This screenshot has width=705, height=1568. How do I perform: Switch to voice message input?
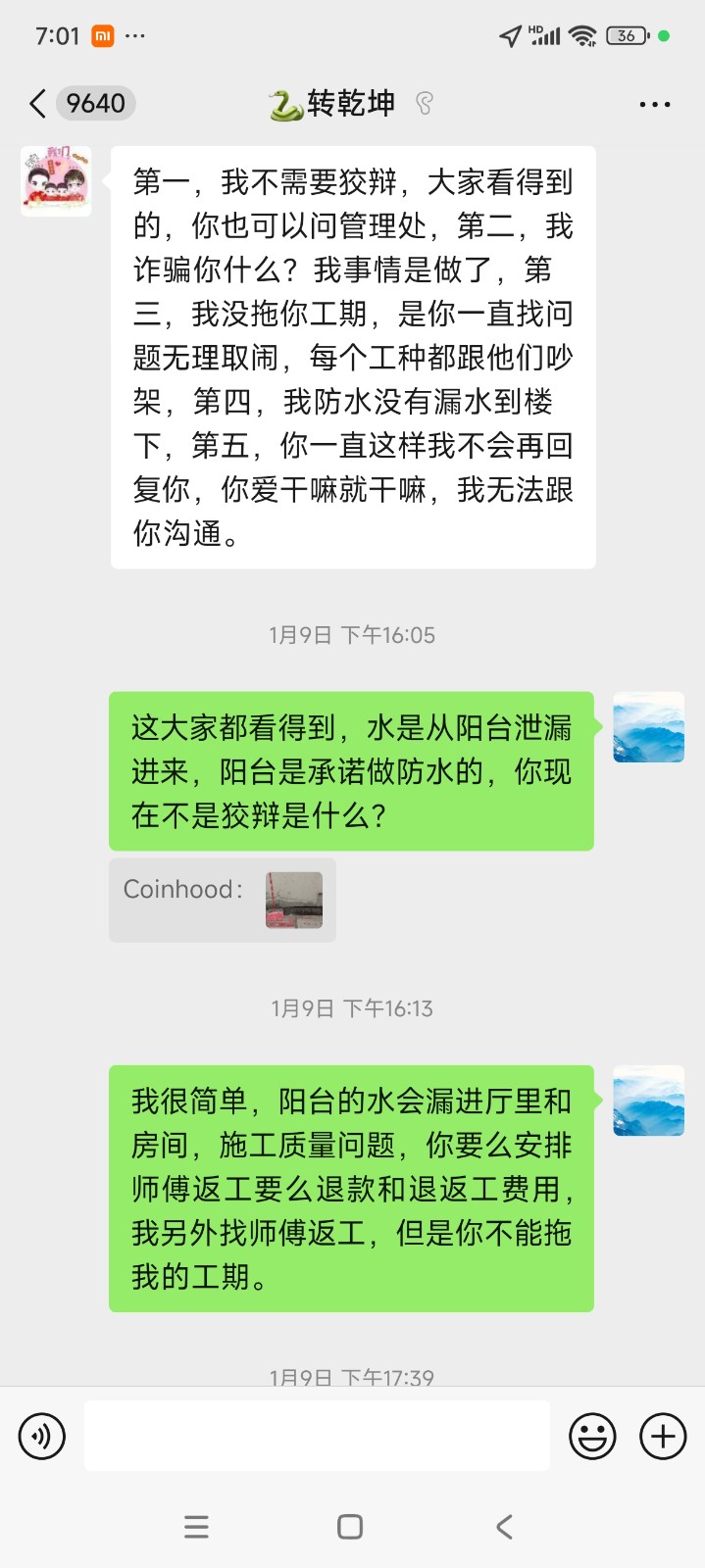point(42,1437)
